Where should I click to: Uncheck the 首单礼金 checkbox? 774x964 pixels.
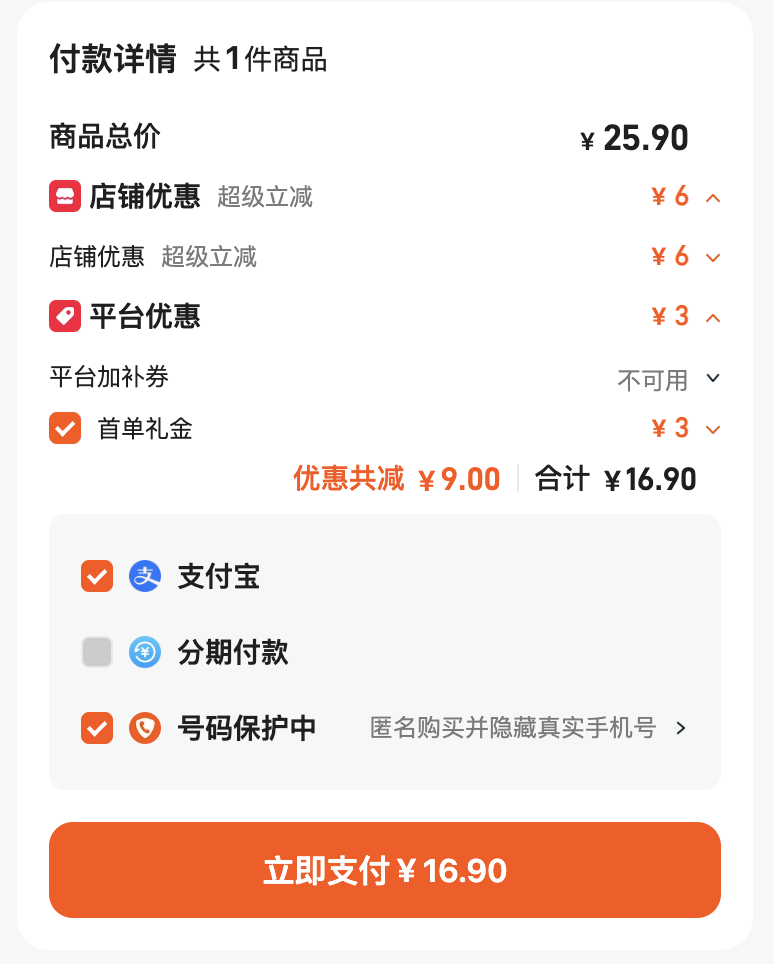point(65,428)
